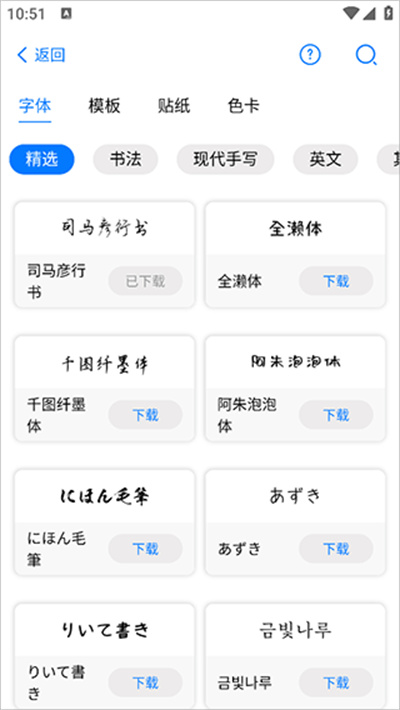Download the りいて書き font
400x710 pixels.
(145, 682)
